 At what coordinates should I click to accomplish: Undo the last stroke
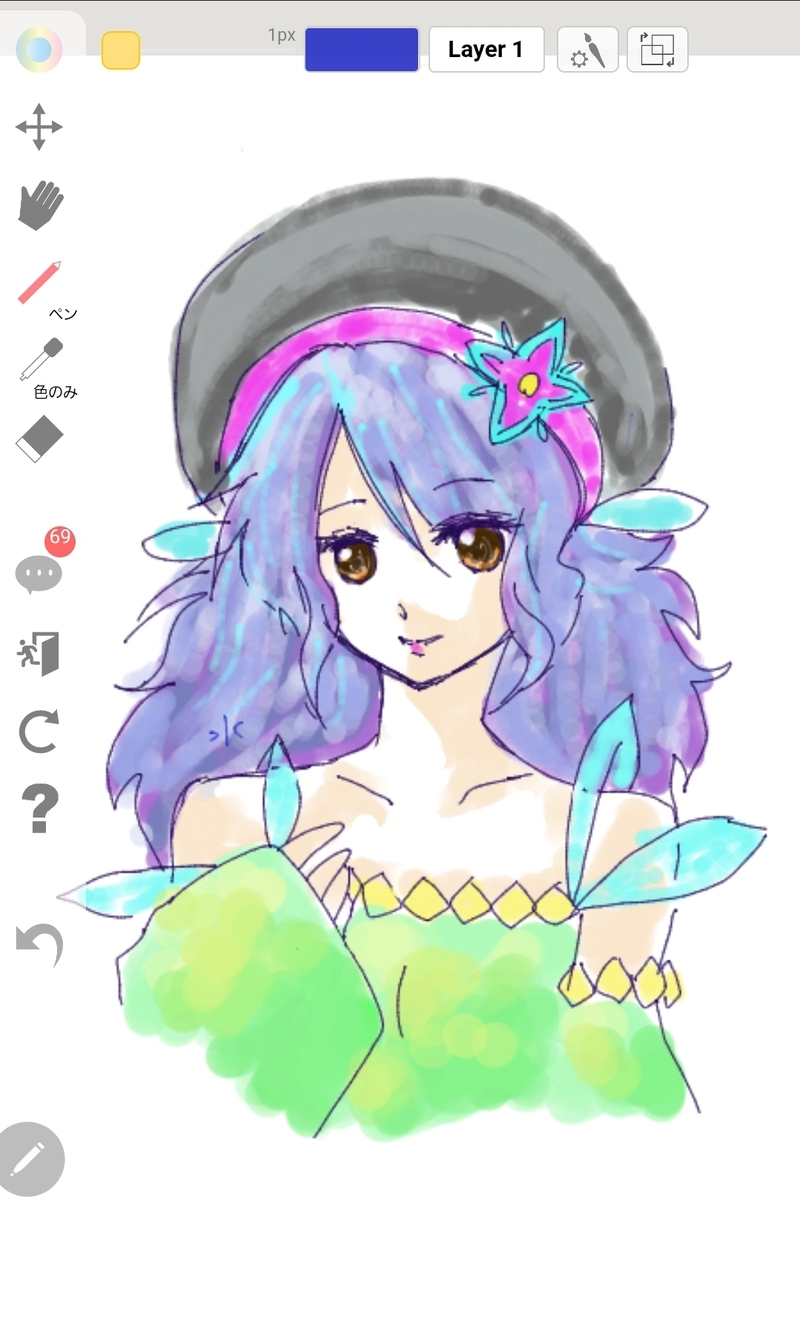(40, 944)
